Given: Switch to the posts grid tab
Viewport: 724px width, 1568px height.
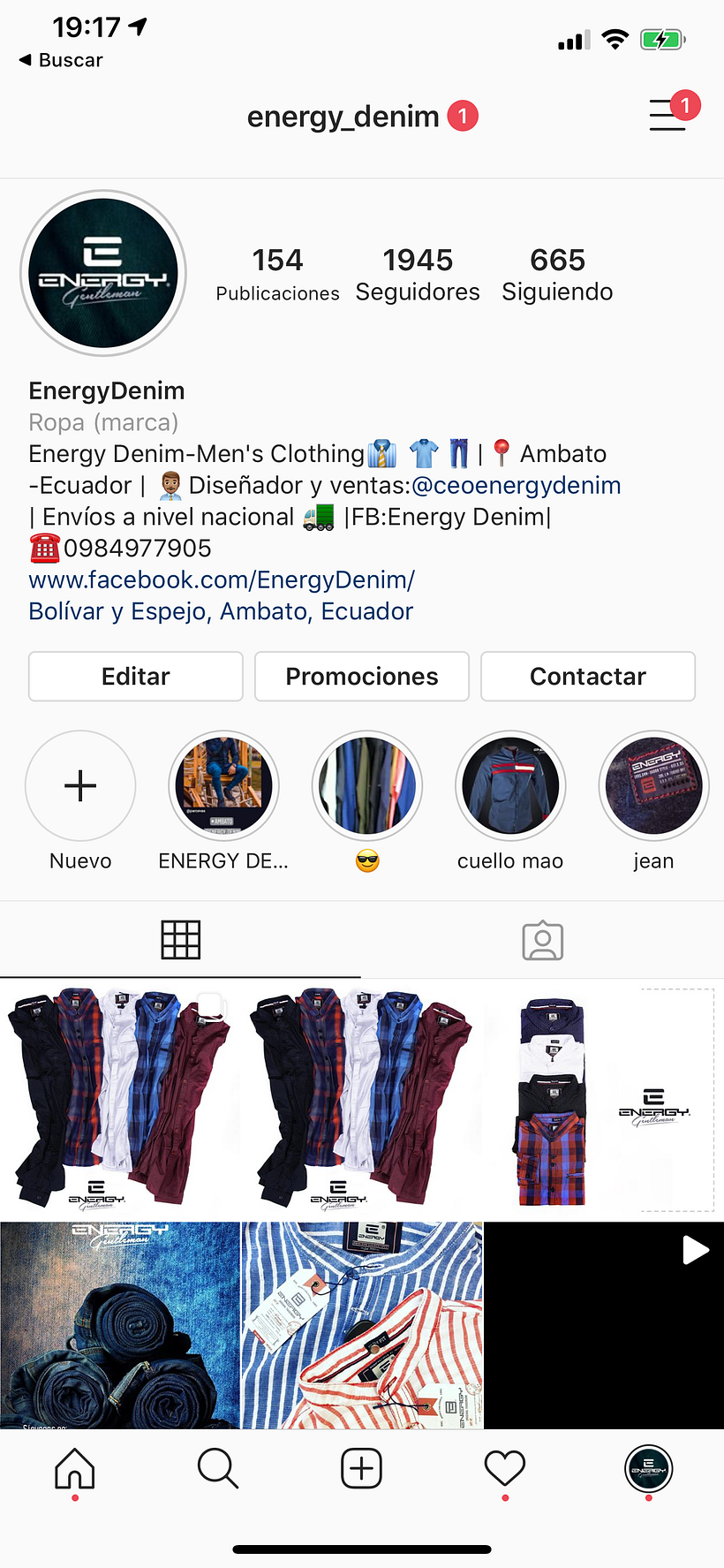Looking at the screenshot, I should (x=181, y=939).
